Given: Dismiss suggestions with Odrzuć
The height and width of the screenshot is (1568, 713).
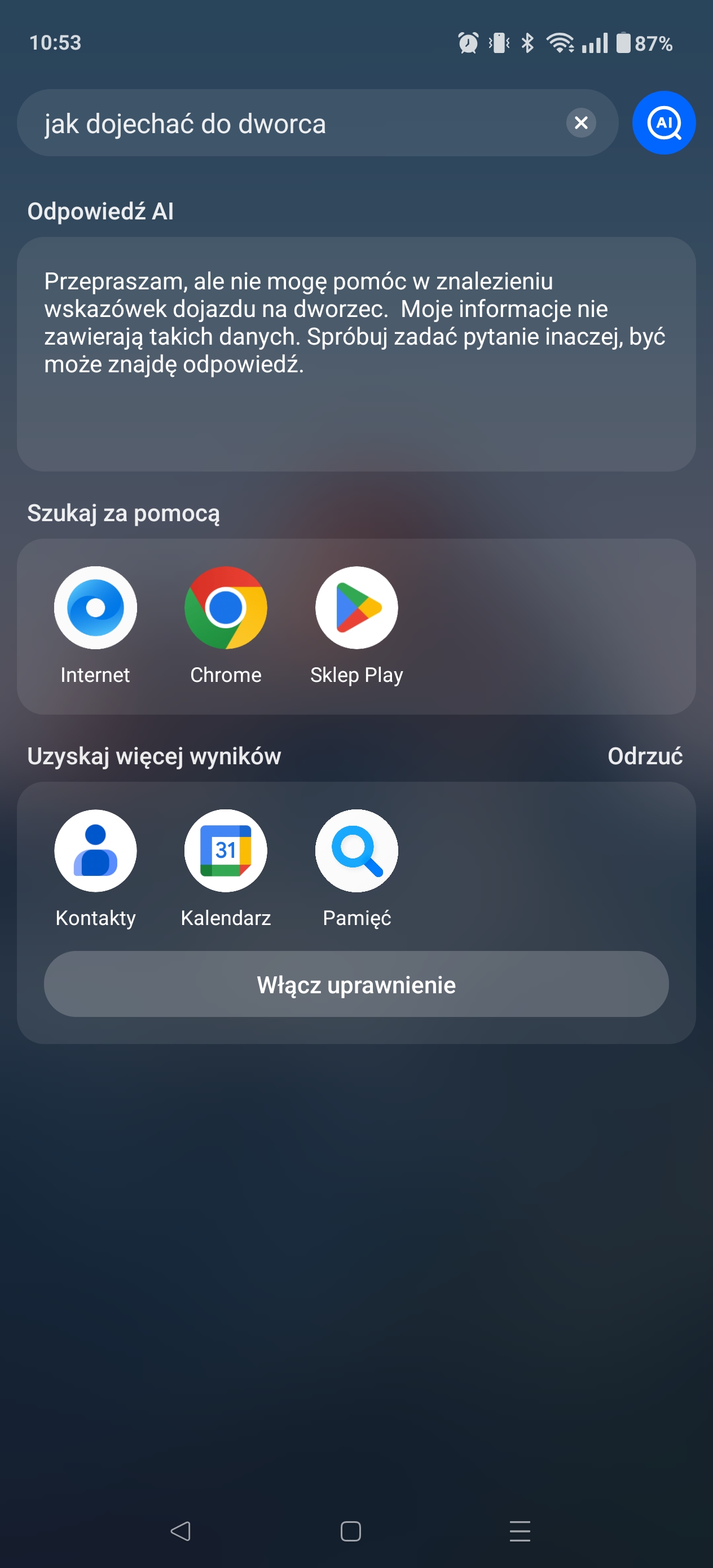Looking at the screenshot, I should (x=645, y=756).
